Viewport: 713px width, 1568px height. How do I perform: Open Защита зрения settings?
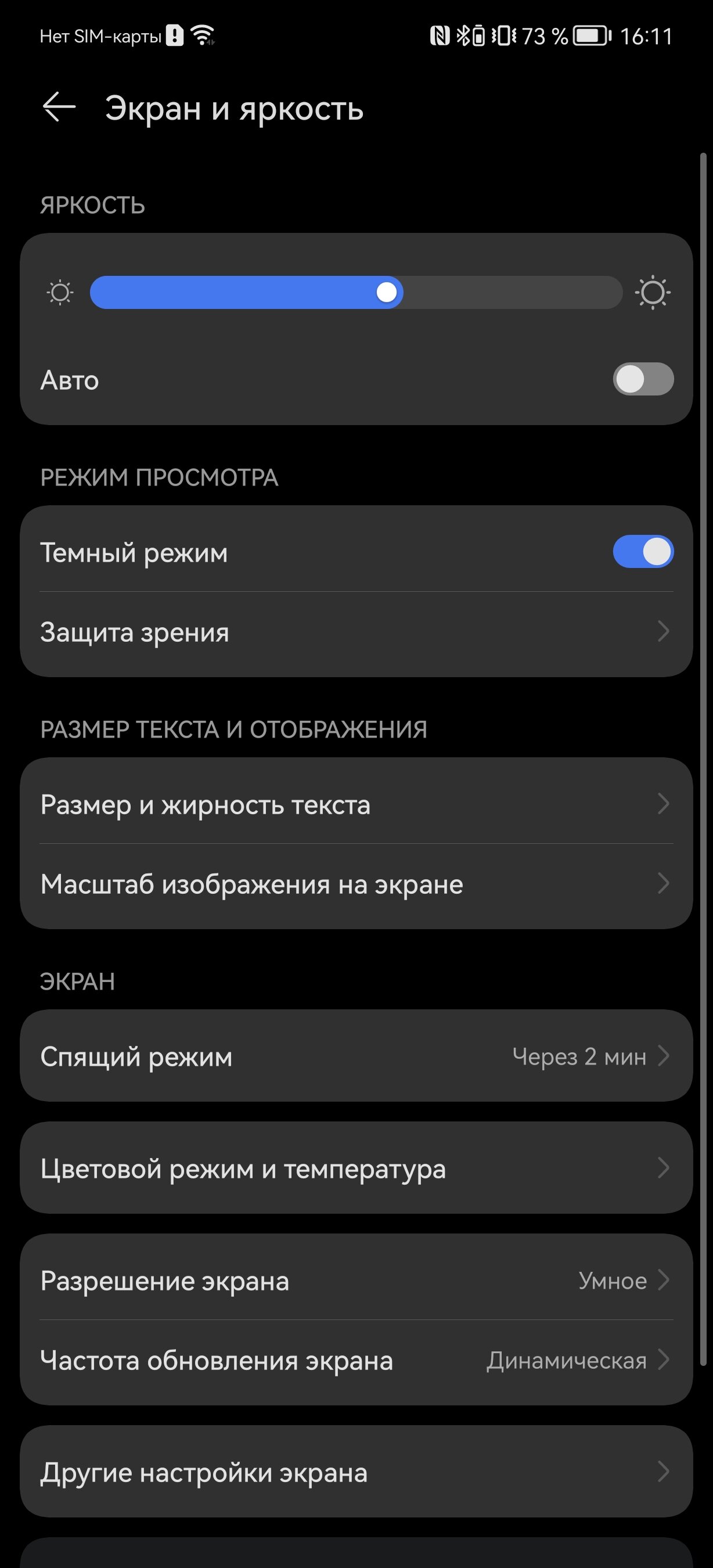[356, 634]
